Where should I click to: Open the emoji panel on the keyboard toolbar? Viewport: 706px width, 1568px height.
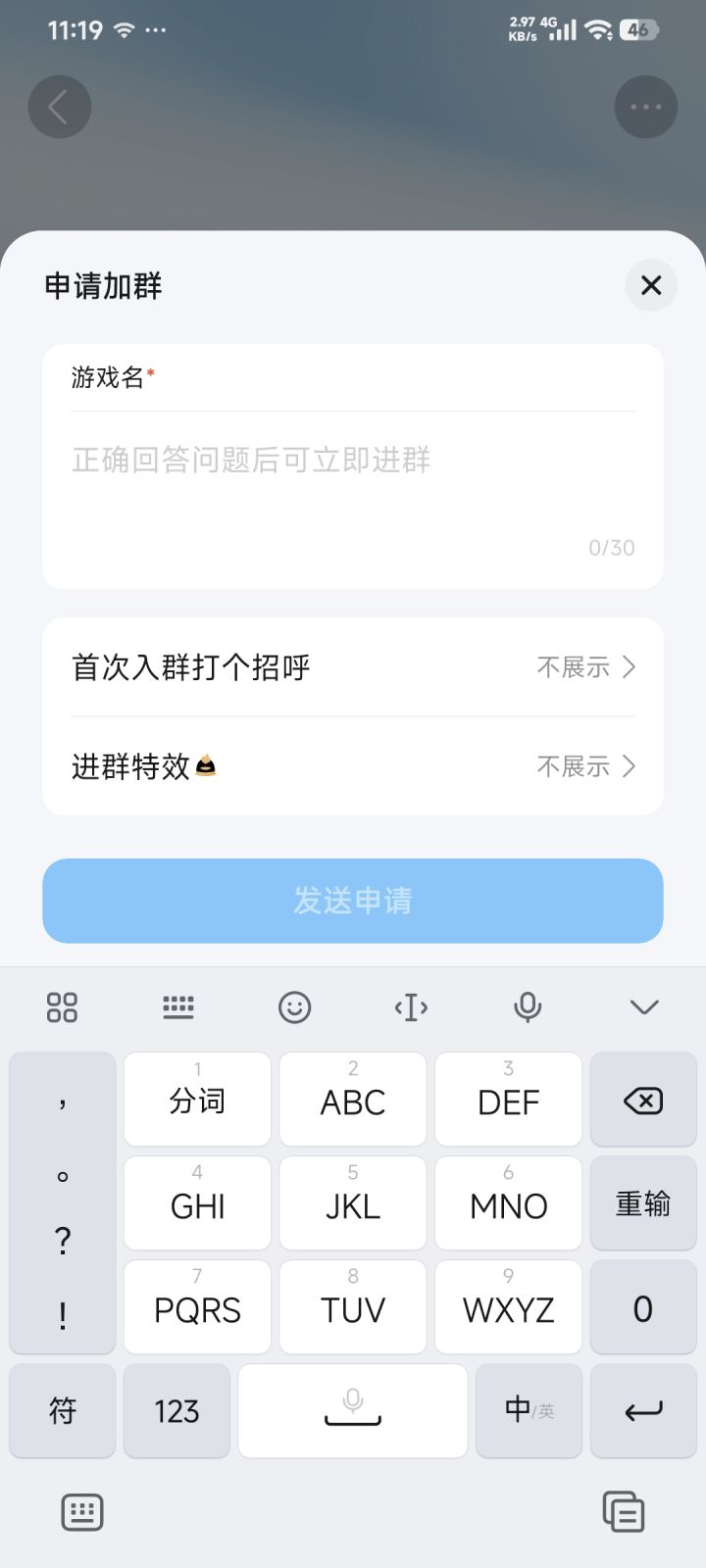pos(295,1006)
